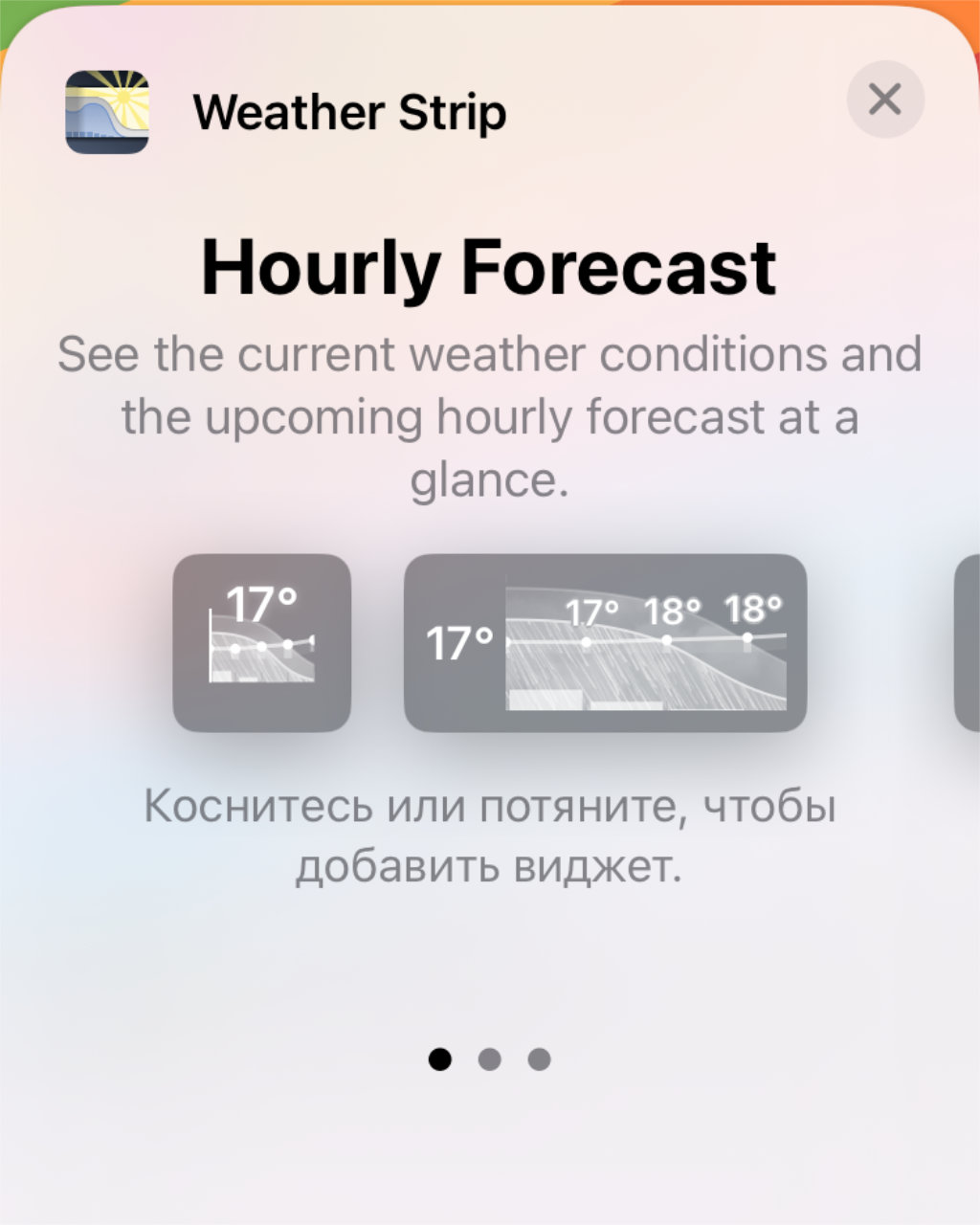Tap the widget page indicator dots
The height and width of the screenshot is (1225, 980).
pos(489,1059)
